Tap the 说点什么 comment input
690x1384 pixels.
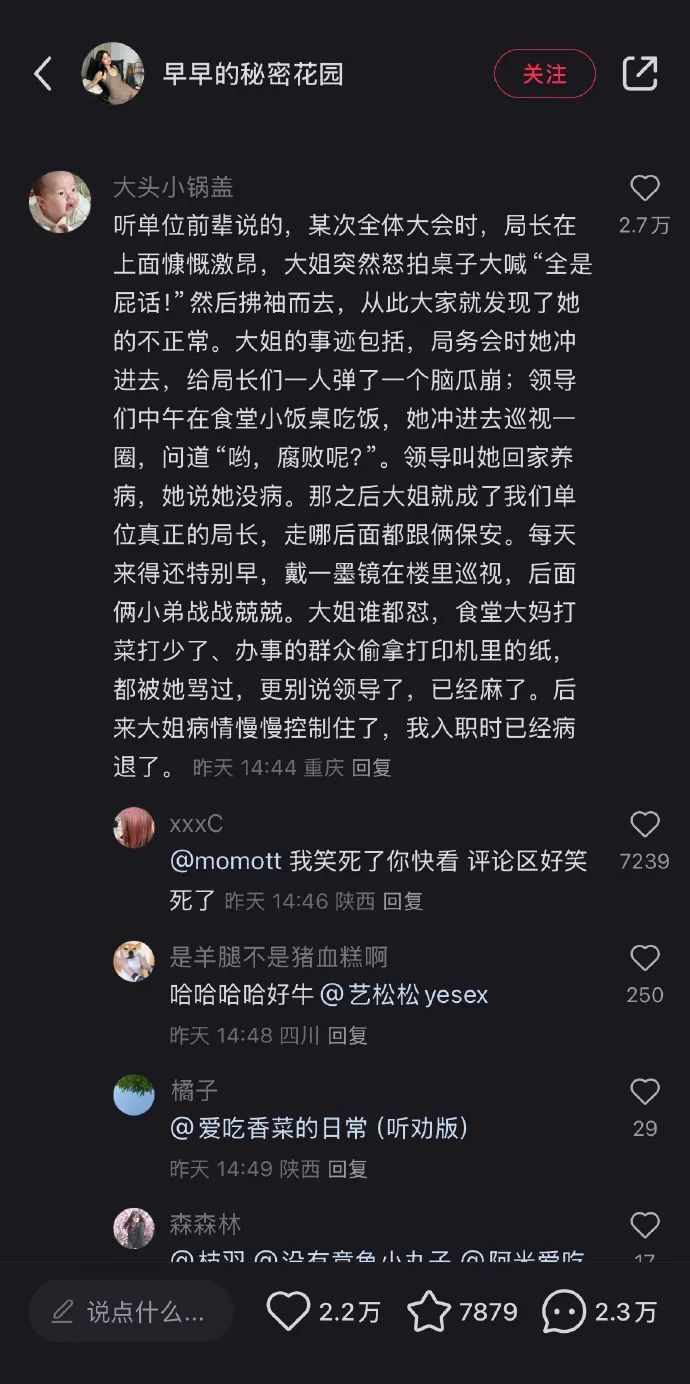pos(131,1312)
